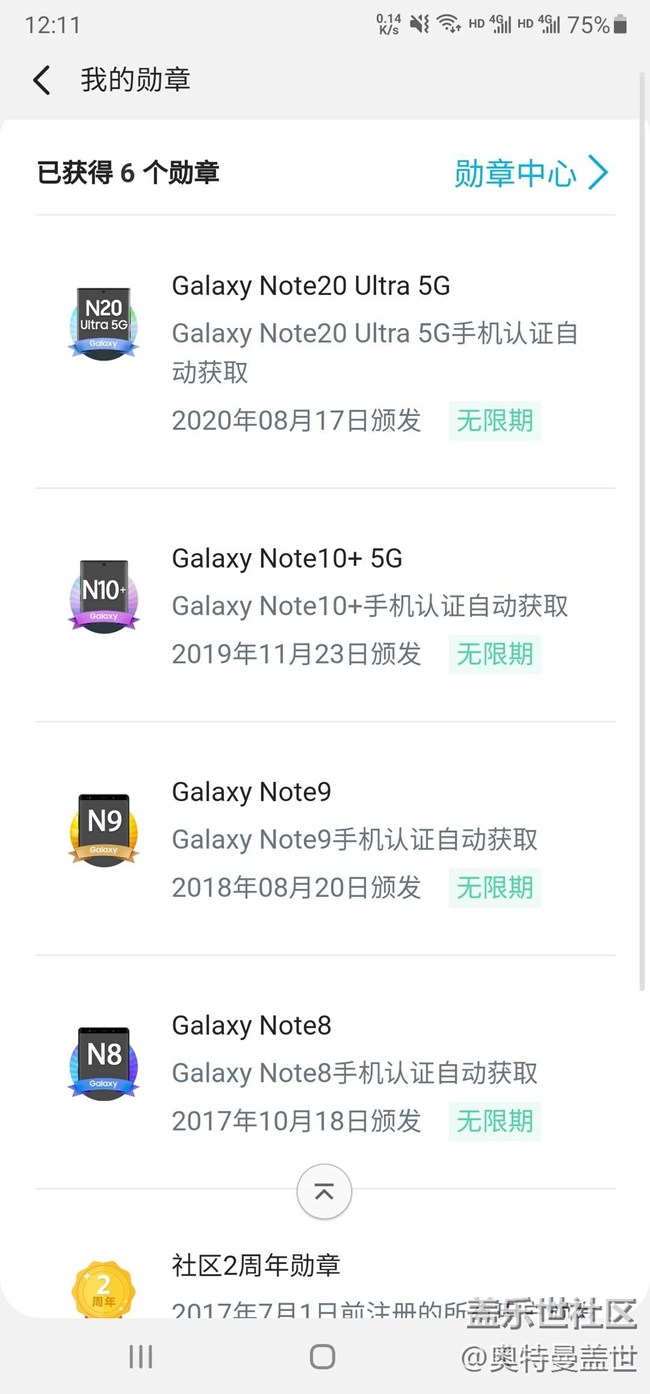The height and width of the screenshot is (1394, 650).
Task: Go to the home screen
Action: 322,1356
